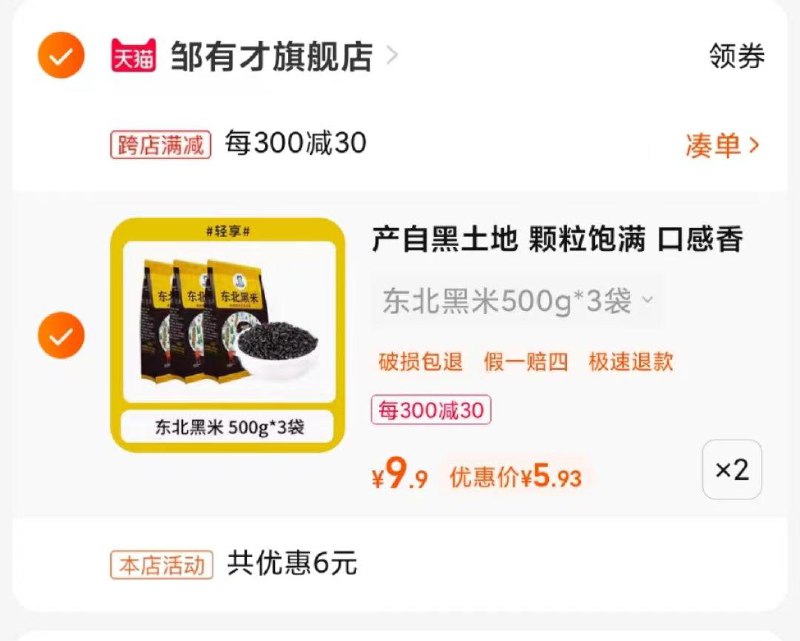The width and height of the screenshot is (800, 641).
Task: Adjust the ×2 item quantity
Action: tap(731, 469)
